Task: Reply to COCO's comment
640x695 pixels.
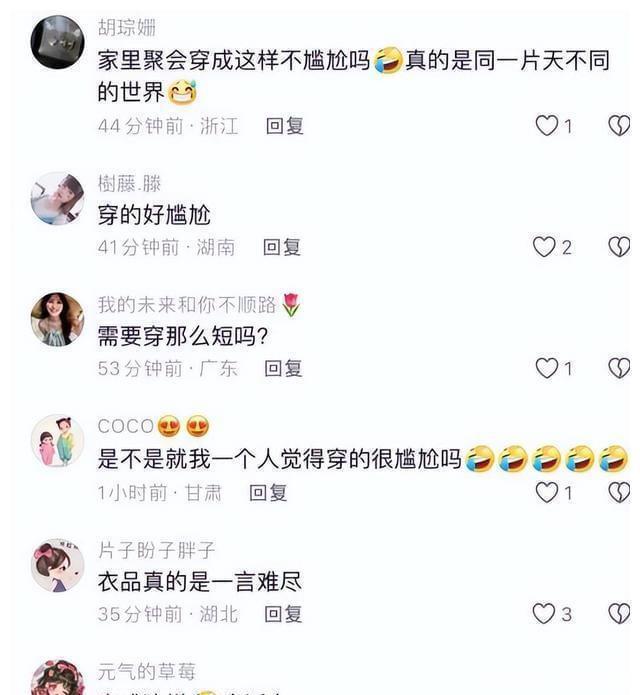Action: (x=268, y=492)
